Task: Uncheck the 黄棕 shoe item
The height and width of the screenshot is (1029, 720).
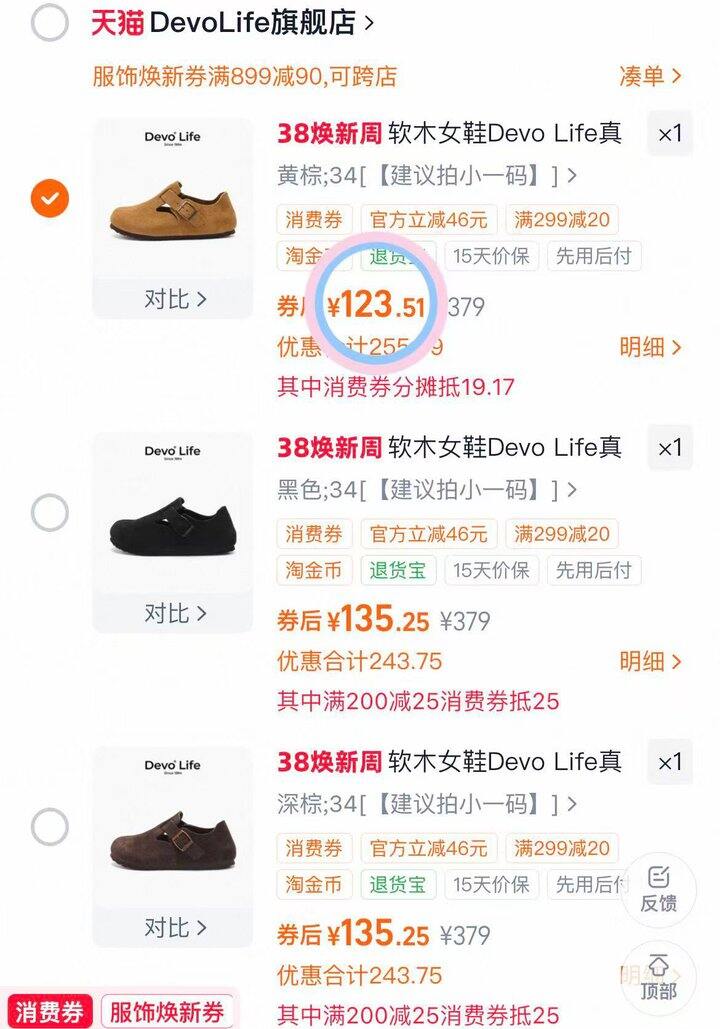Action: click(49, 199)
